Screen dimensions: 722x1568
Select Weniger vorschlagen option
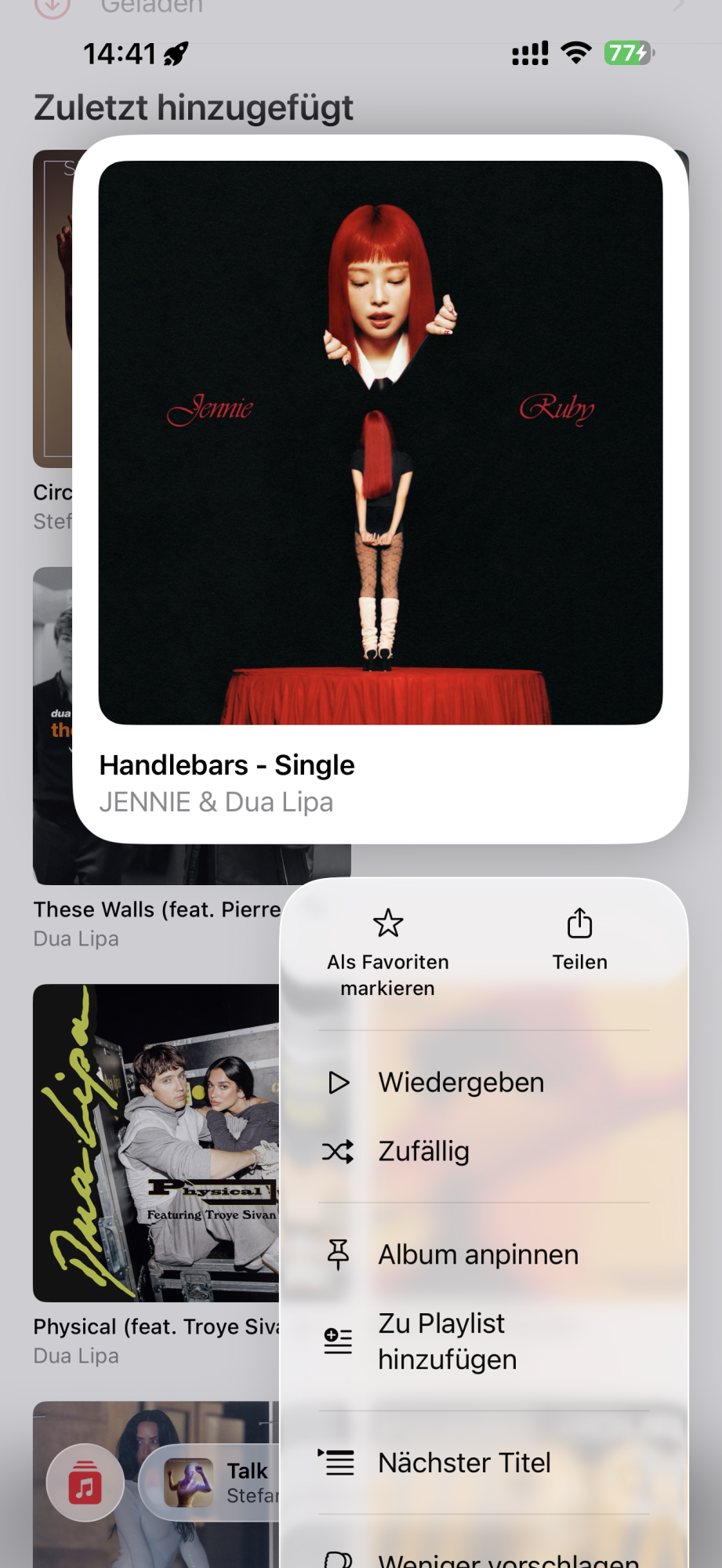coord(508,1559)
